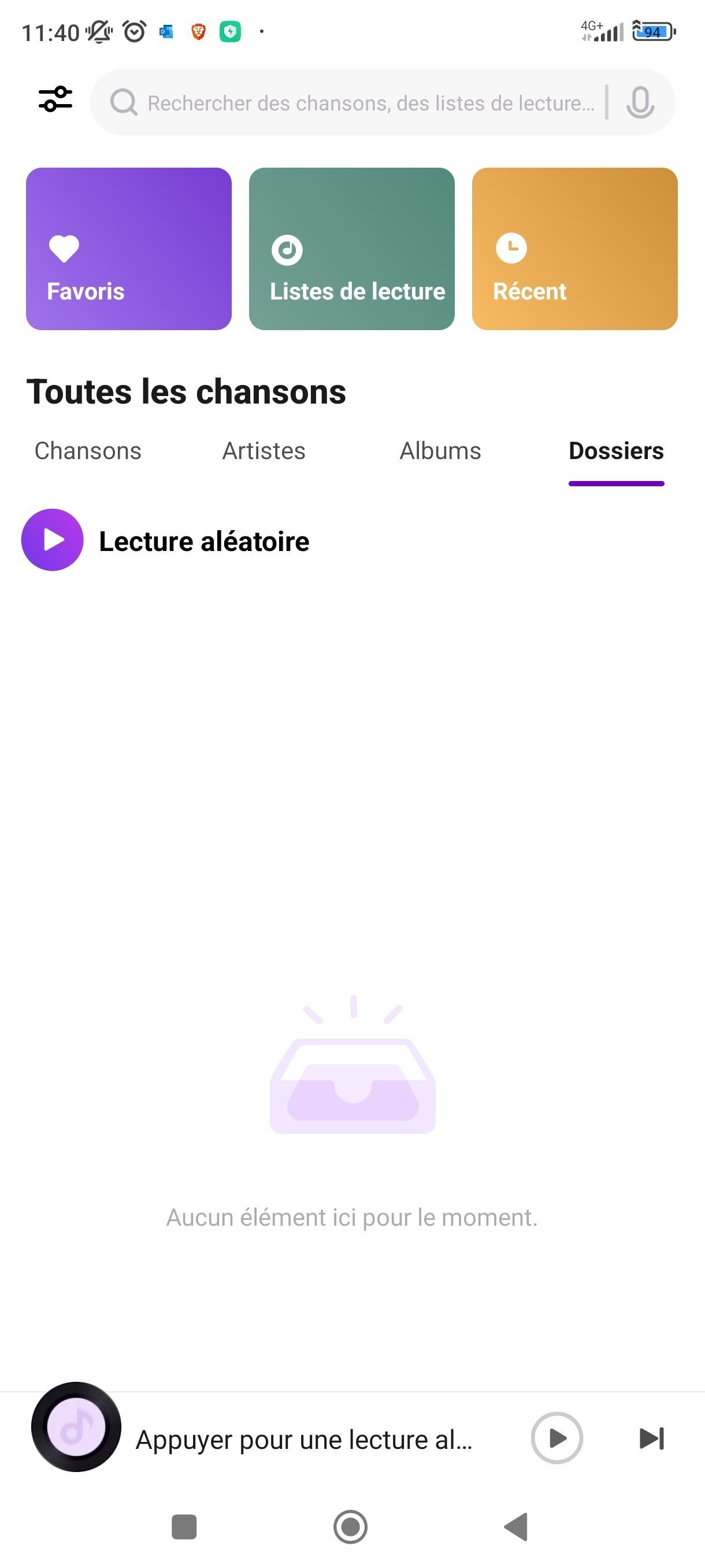Screen dimensions: 705x1568
Task: Start voice search with the microphone
Action: coord(640,102)
